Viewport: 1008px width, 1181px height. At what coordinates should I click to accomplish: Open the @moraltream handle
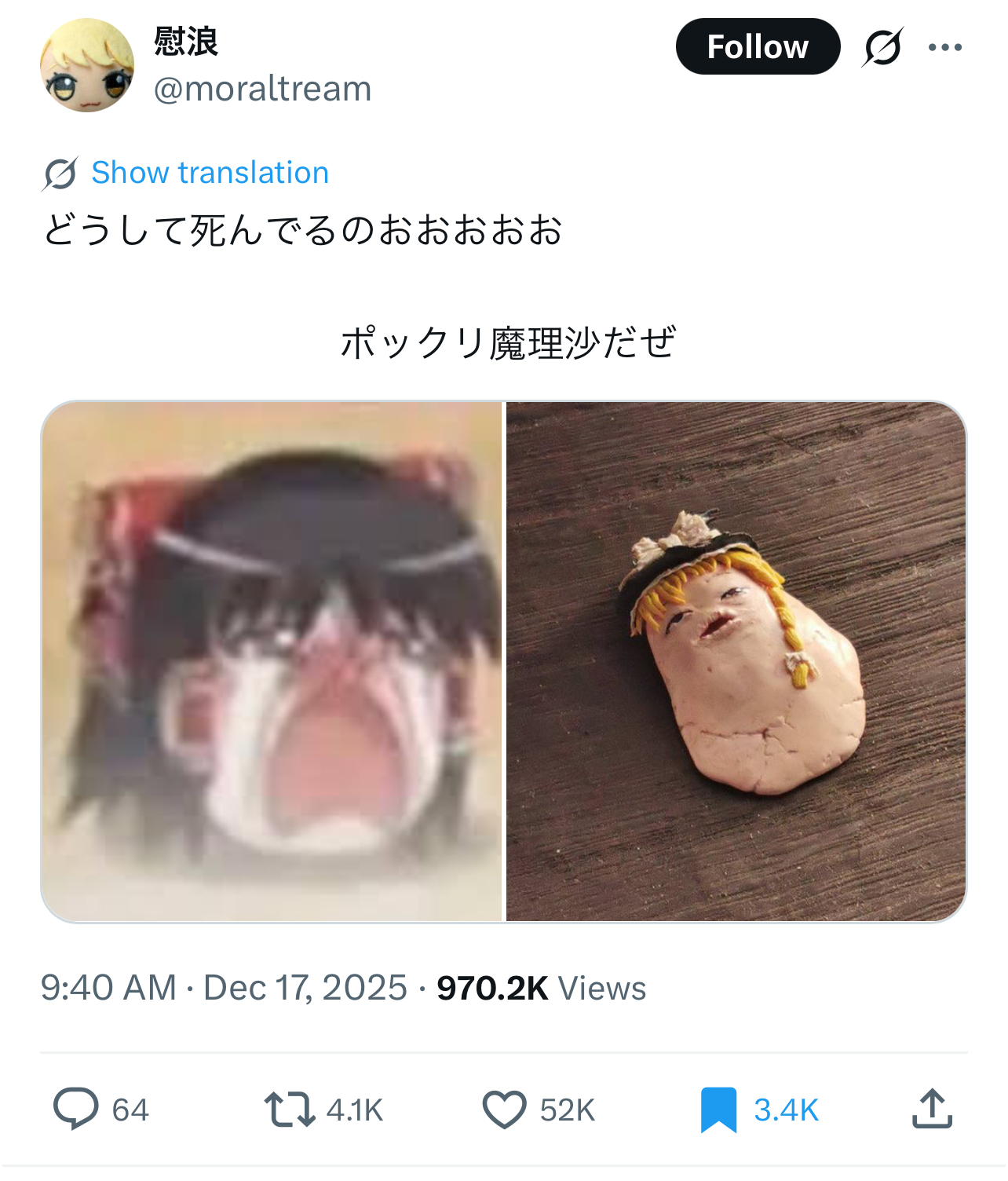click(x=262, y=89)
